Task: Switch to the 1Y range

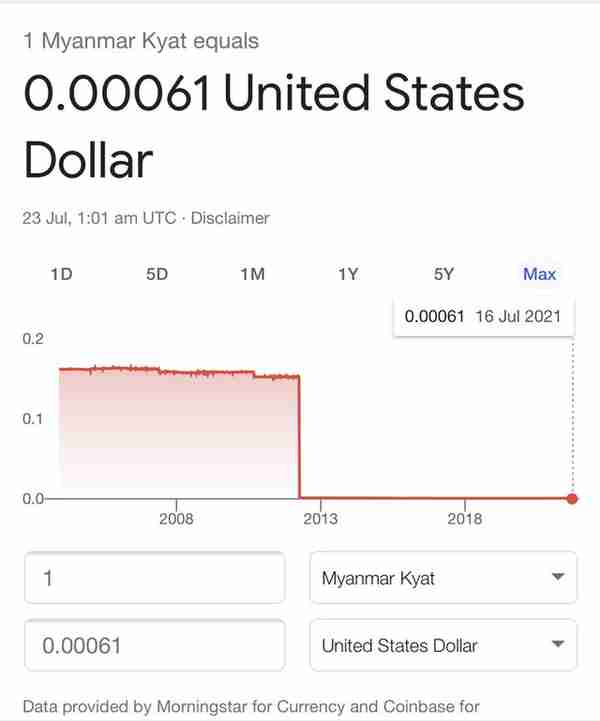Action: 348,274
